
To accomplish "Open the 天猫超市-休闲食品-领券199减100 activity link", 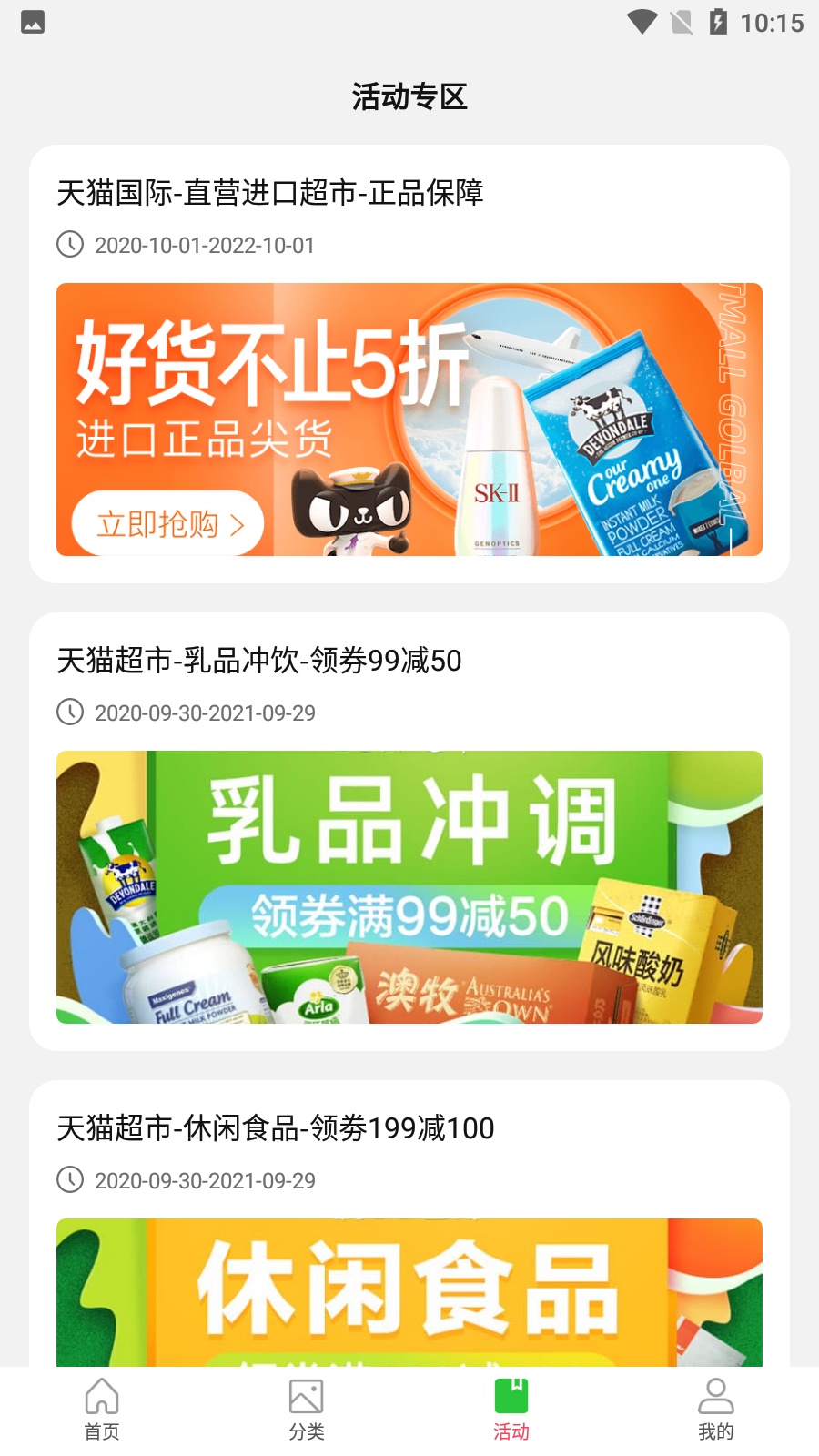I will pyautogui.click(x=275, y=1128).
